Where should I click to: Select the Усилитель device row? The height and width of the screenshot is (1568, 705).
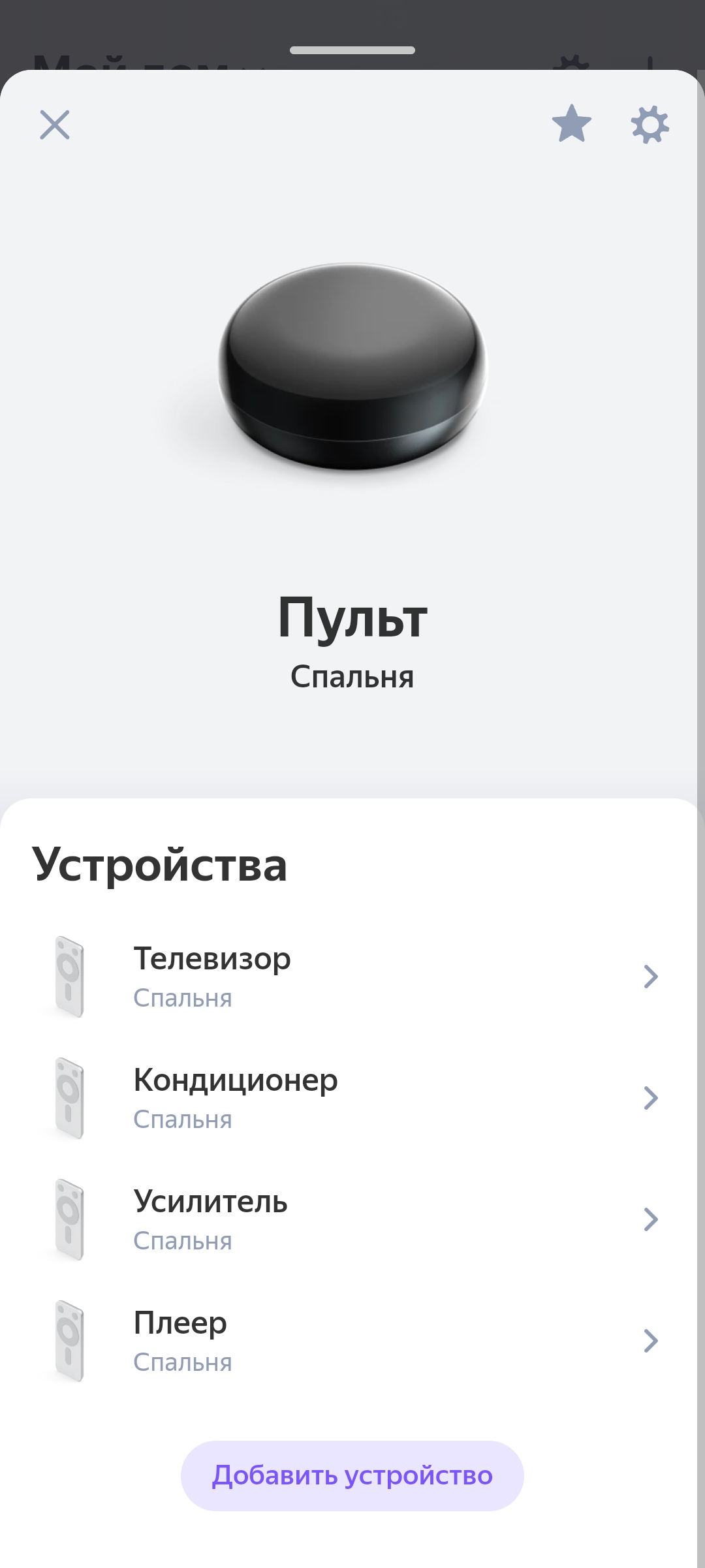pos(352,1219)
